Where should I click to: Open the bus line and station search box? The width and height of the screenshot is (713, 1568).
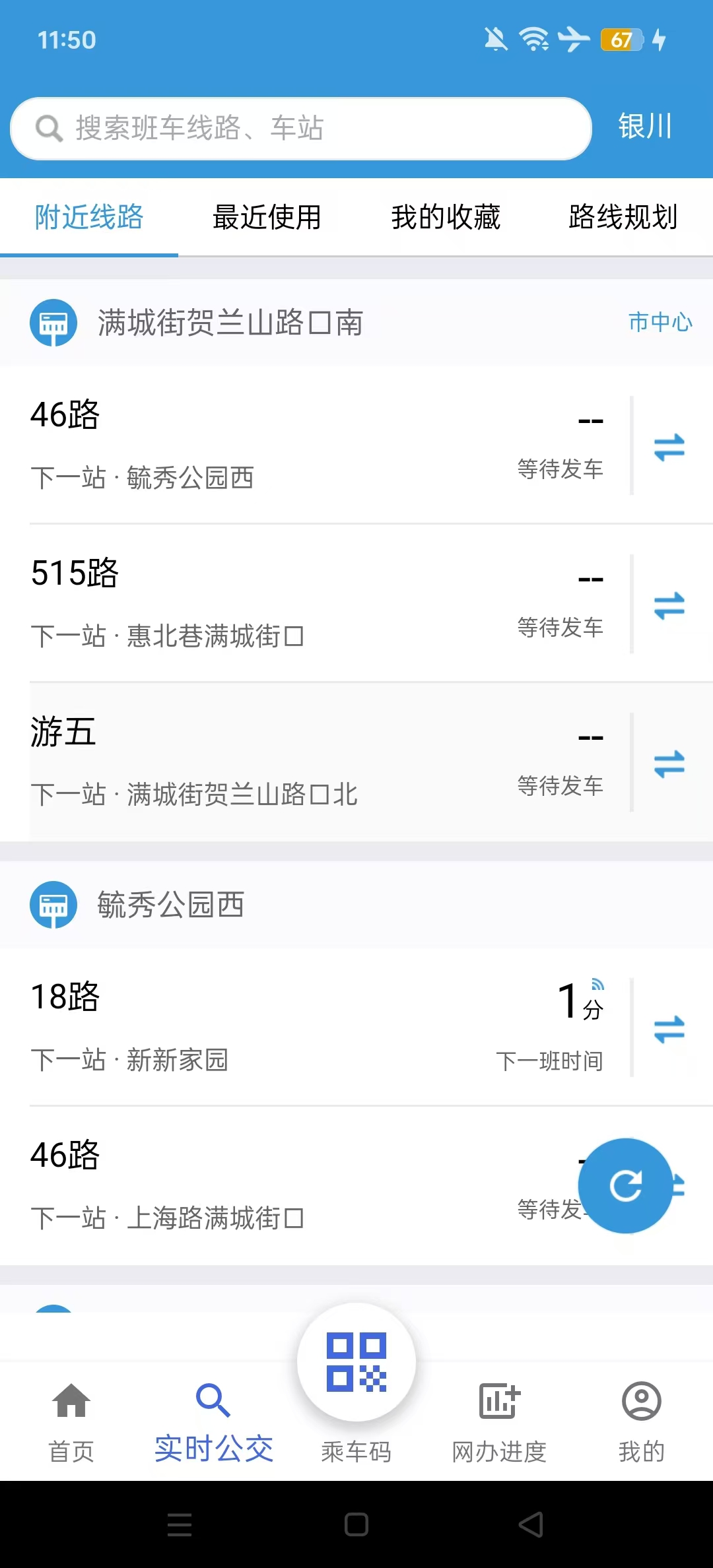[300, 129]
